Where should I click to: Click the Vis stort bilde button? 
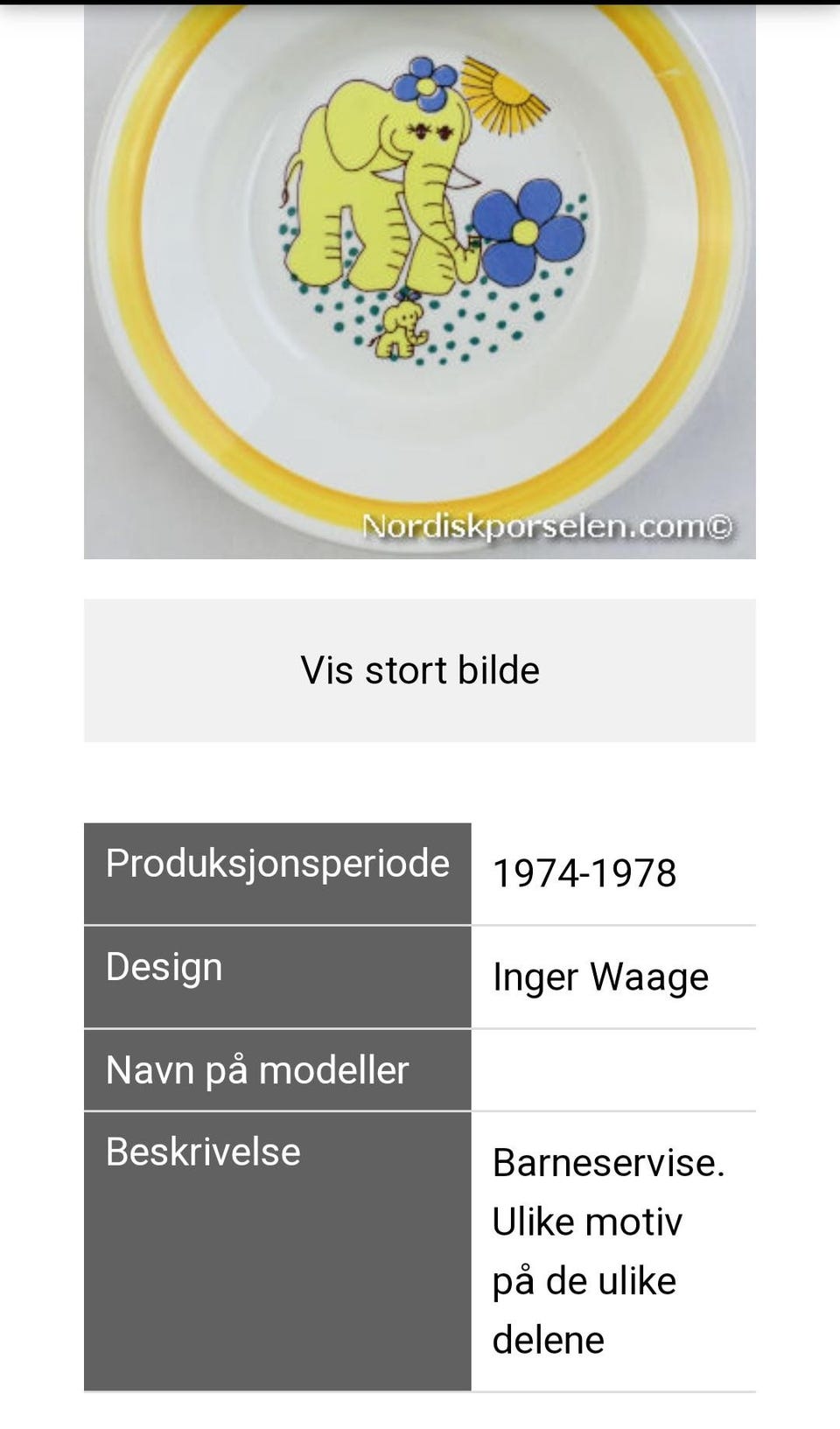point(420,669)
